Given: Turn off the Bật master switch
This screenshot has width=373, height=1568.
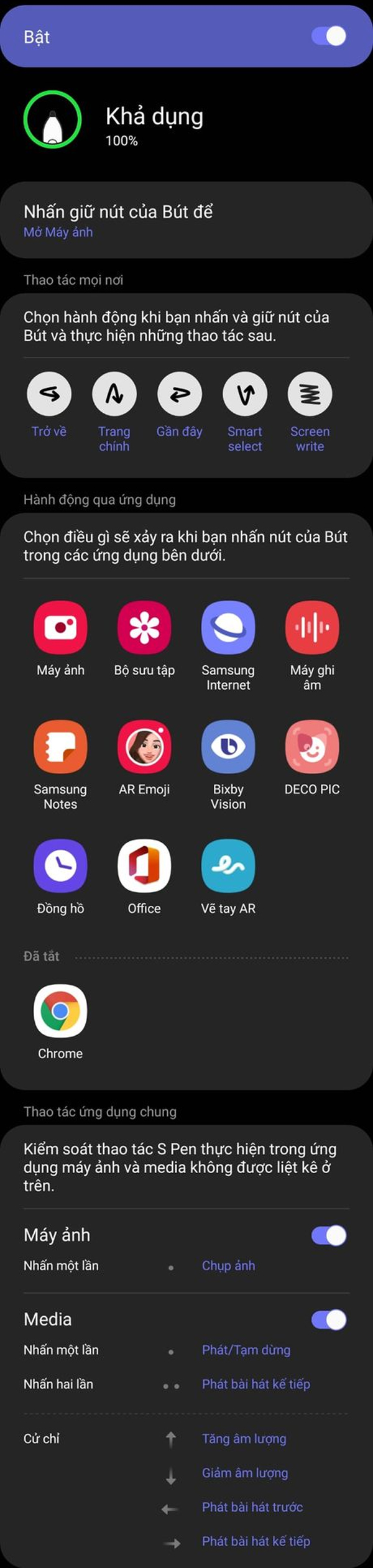Looking at the screenshot, I should [x=328, y=36].
